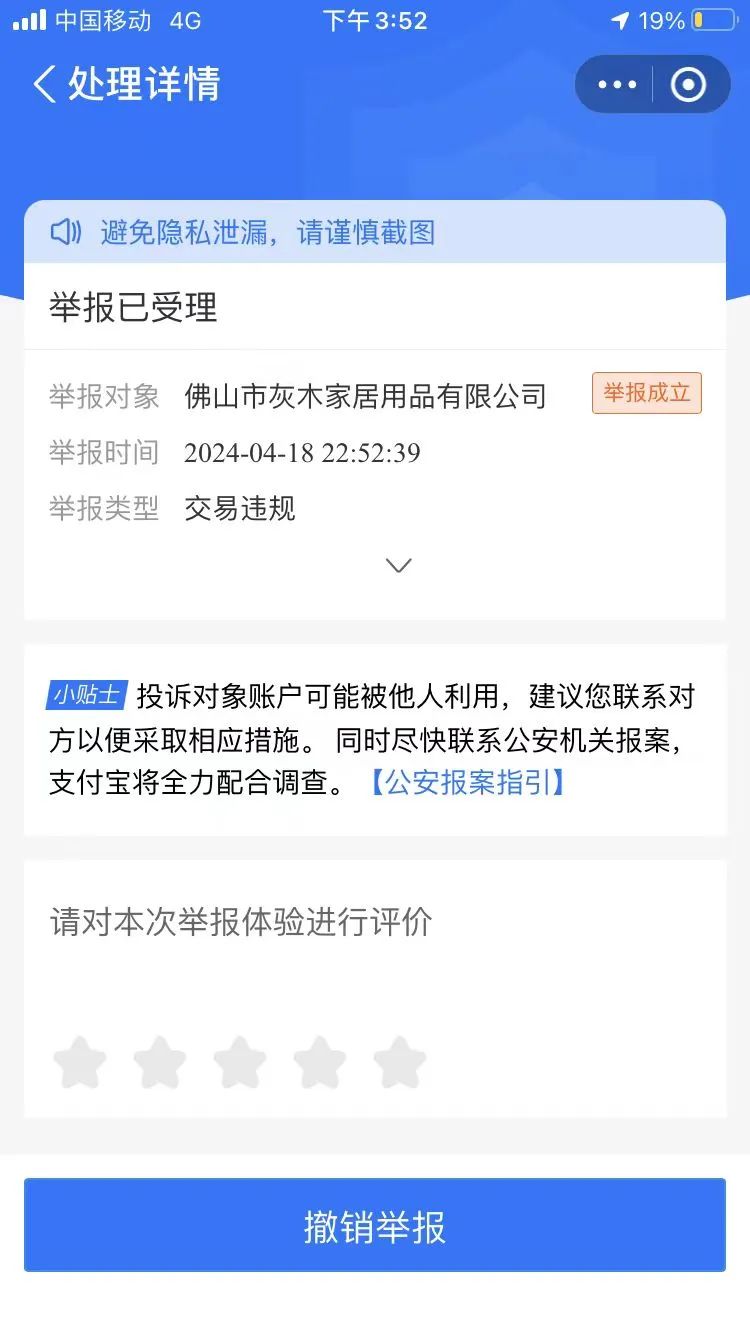Open the mini program more options menu

click(617, 84)
